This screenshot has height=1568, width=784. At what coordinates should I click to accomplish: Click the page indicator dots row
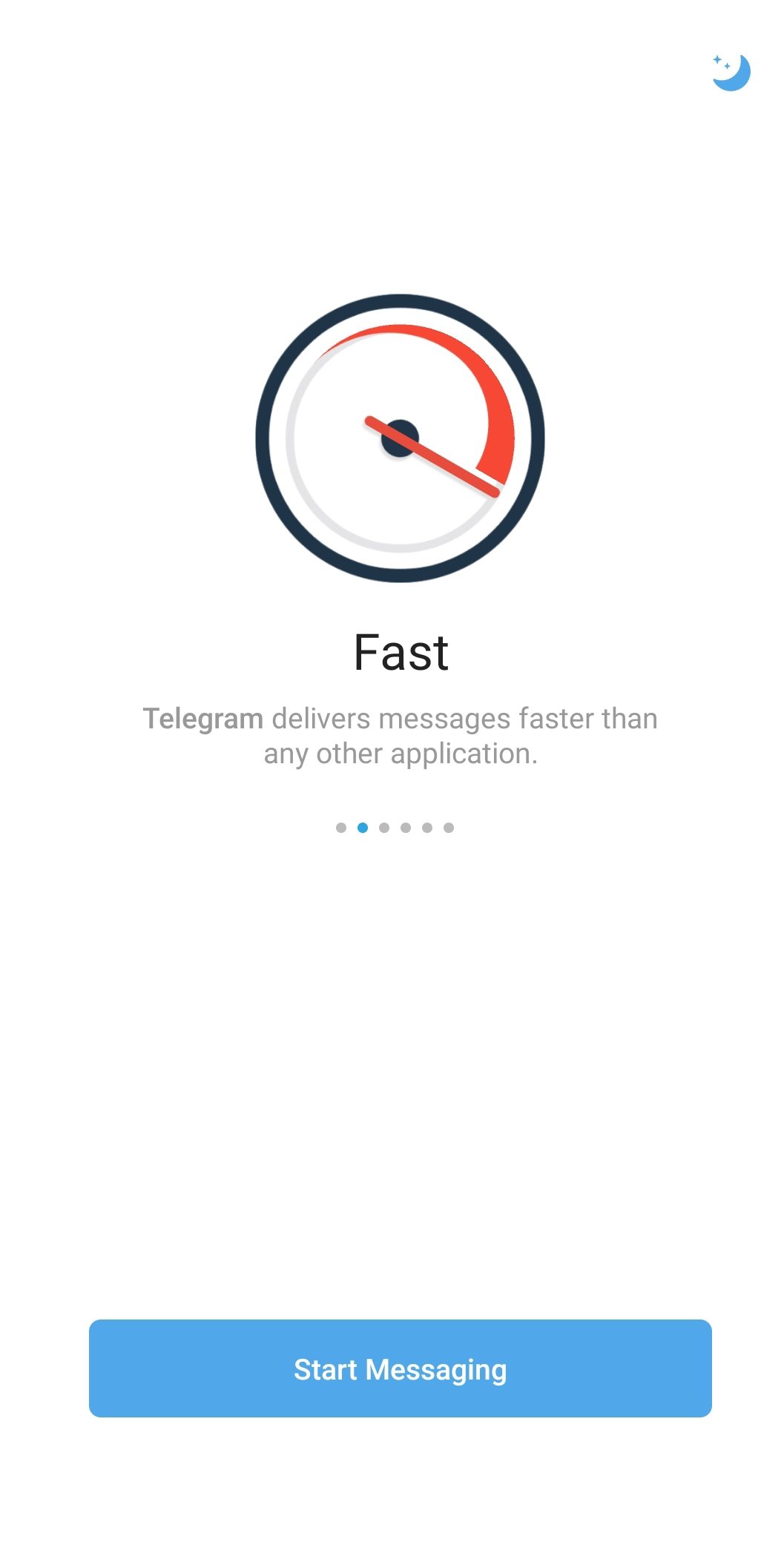[395, 826]
